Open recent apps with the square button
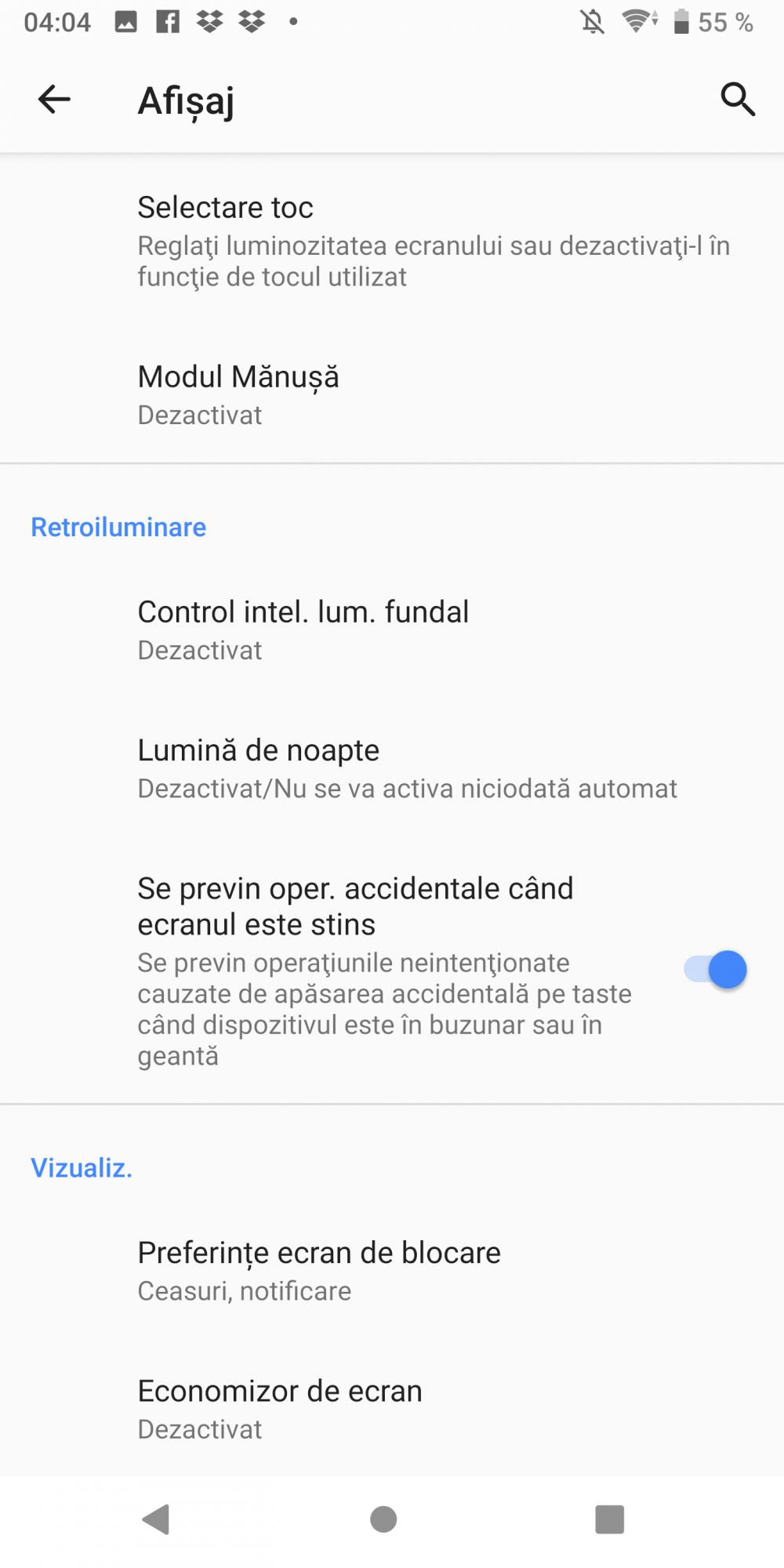Image resolution: width=784 pixels, height=1568 pixels. tap(609, 1519)
